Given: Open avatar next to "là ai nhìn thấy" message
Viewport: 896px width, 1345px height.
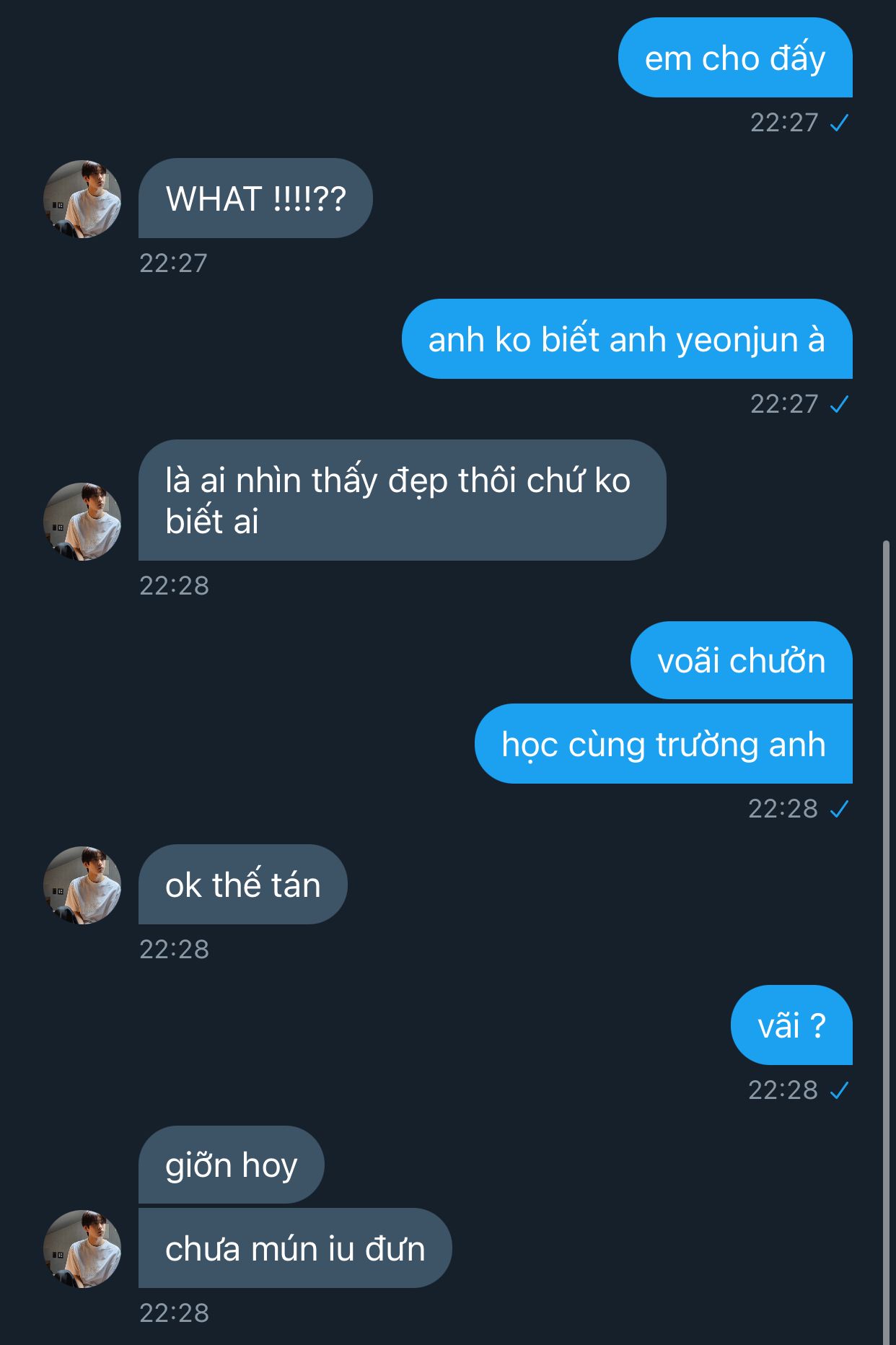Looking at the screenshot, I should (82, 522).
